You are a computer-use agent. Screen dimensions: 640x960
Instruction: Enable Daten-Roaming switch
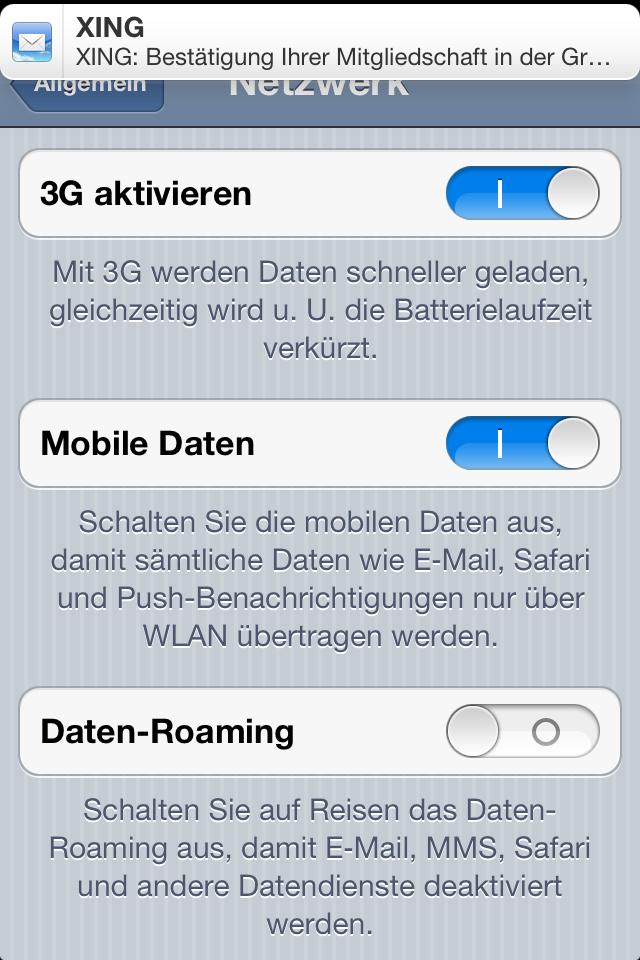[522, 732]
